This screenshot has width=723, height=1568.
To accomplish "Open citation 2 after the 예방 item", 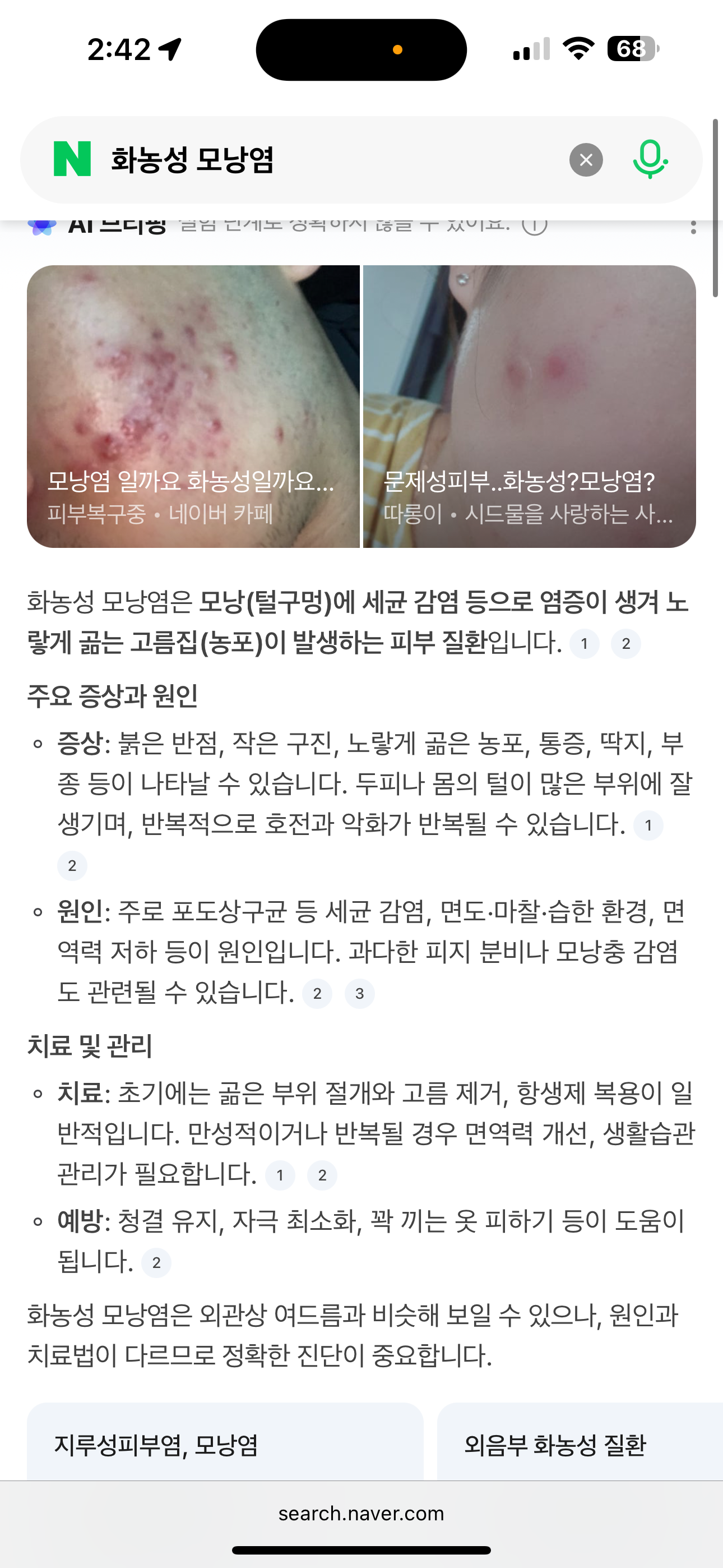I will click(x=156, y=1263).
